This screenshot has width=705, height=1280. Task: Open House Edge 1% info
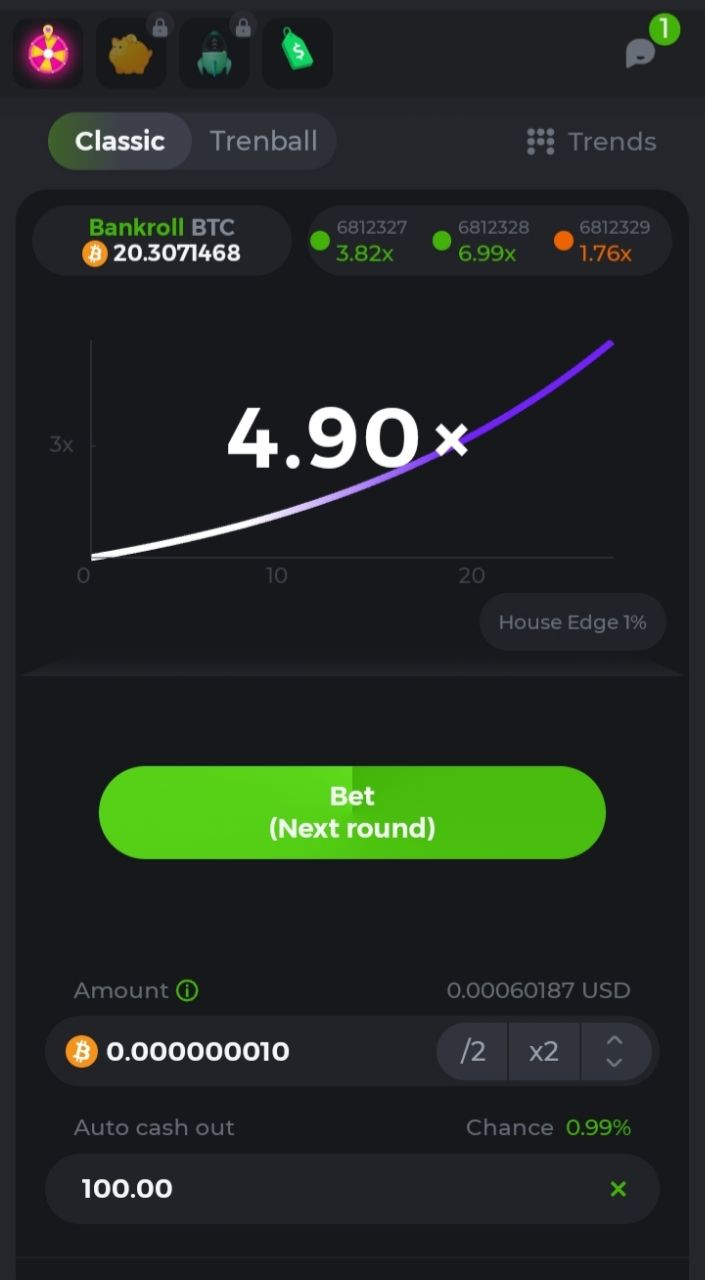(x=572, y=622)
